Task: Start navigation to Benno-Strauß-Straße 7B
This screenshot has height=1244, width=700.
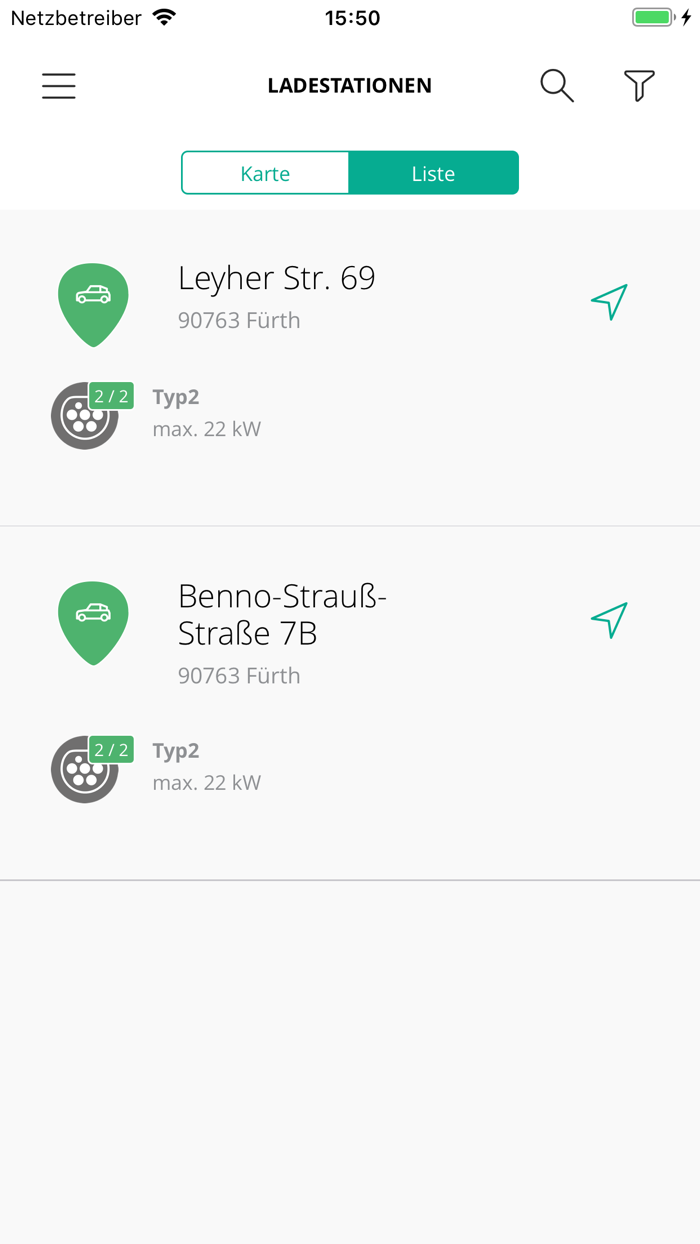Action: [x=609, y=620]
